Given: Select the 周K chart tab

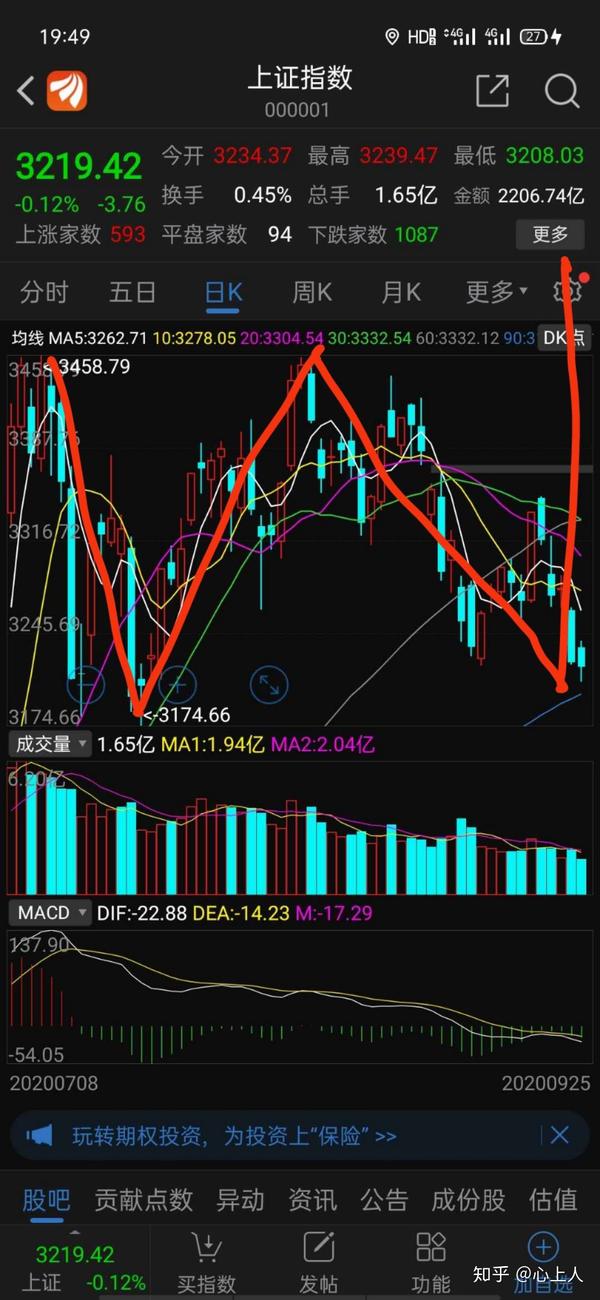Looking at the screenshot, I should (312, 292).
